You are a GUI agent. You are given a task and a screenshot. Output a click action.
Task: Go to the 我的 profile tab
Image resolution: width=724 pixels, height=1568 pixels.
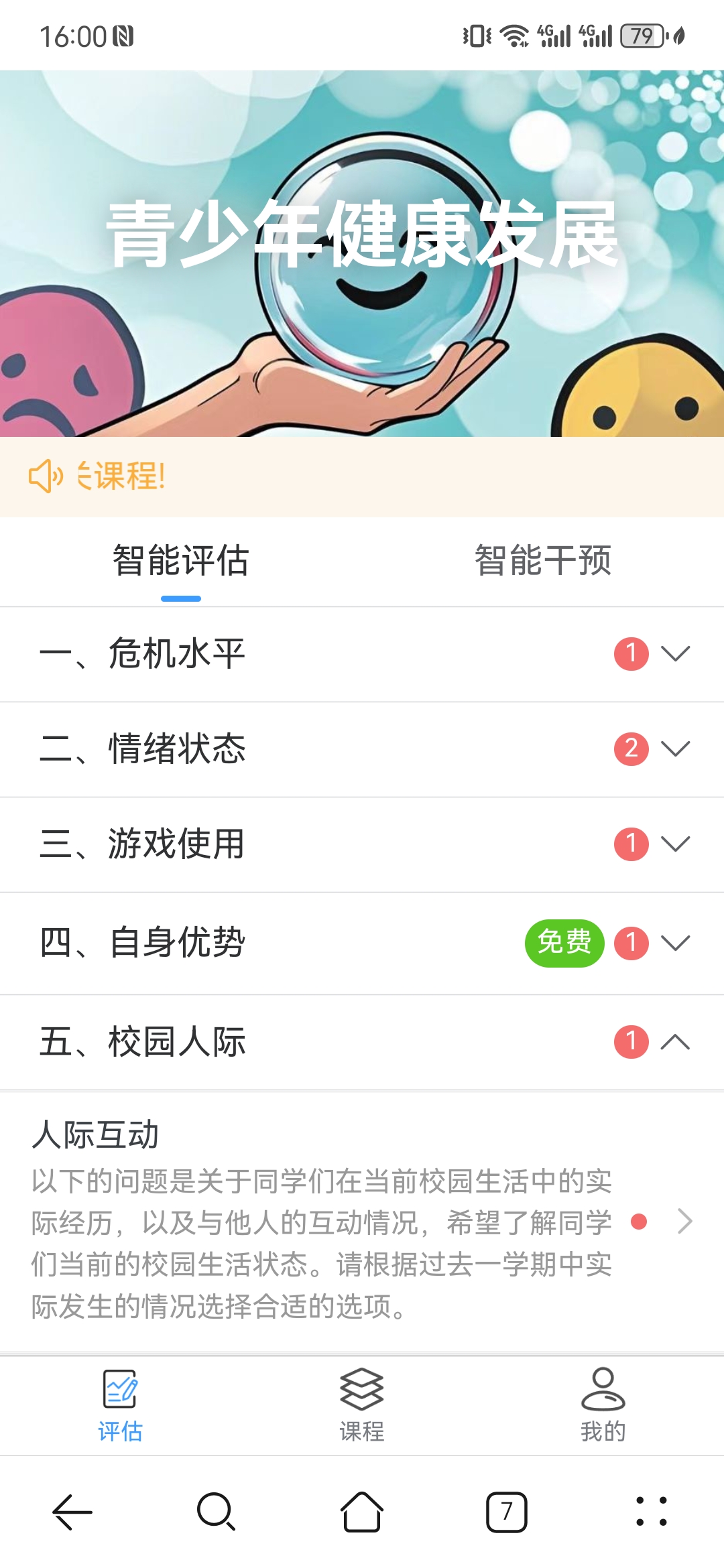click(x=603, y=1404)
